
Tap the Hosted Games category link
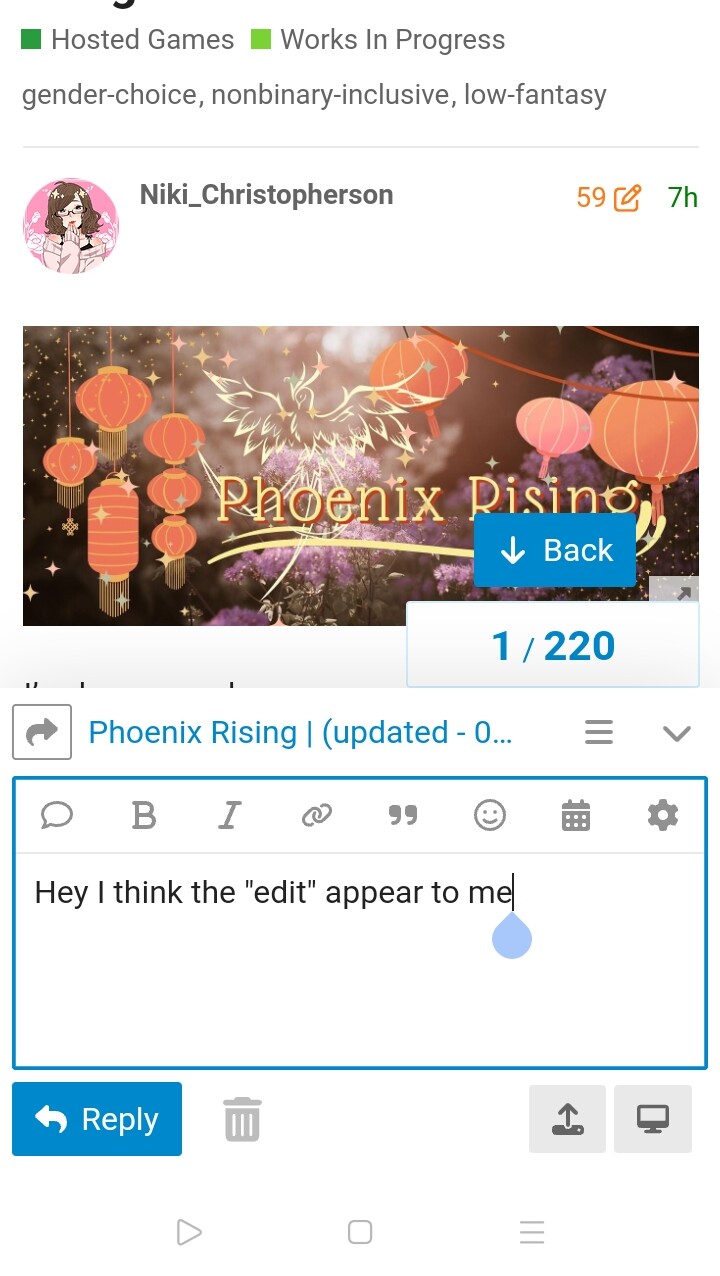click(128, 40)
